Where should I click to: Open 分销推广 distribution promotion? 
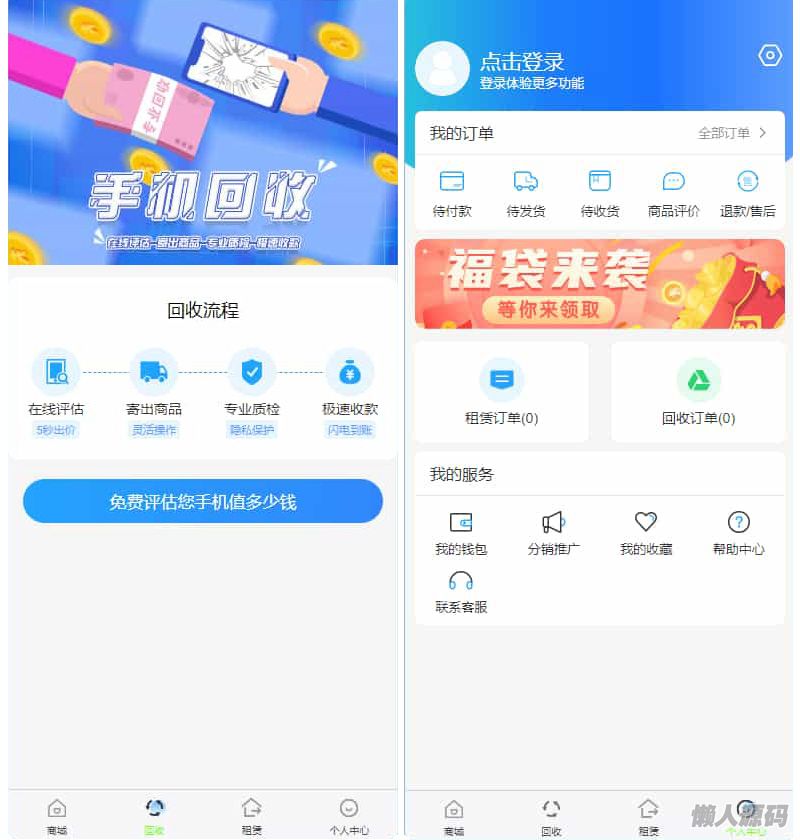pos(553,533)
